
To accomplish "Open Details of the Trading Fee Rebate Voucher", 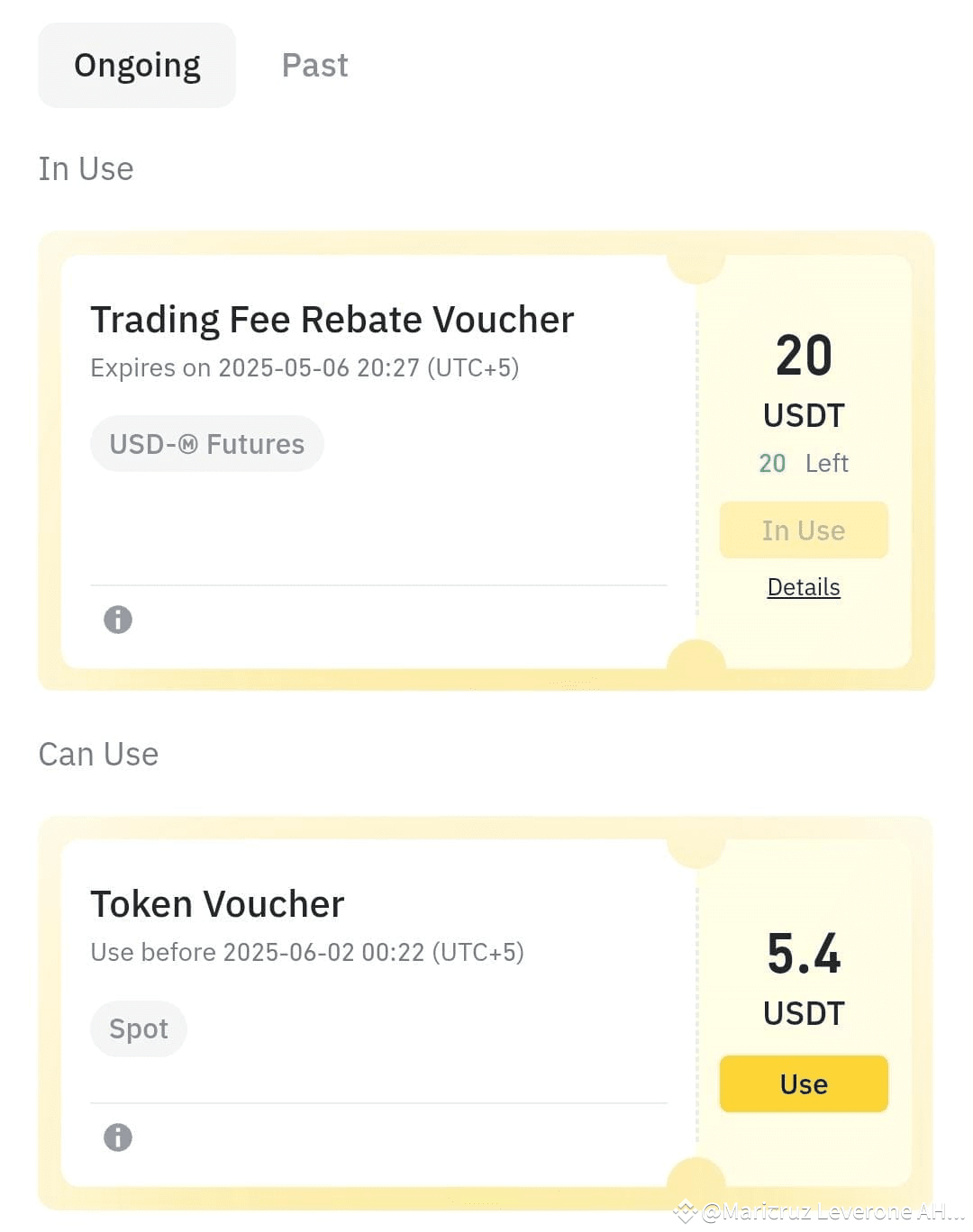I will pos(803,586).
